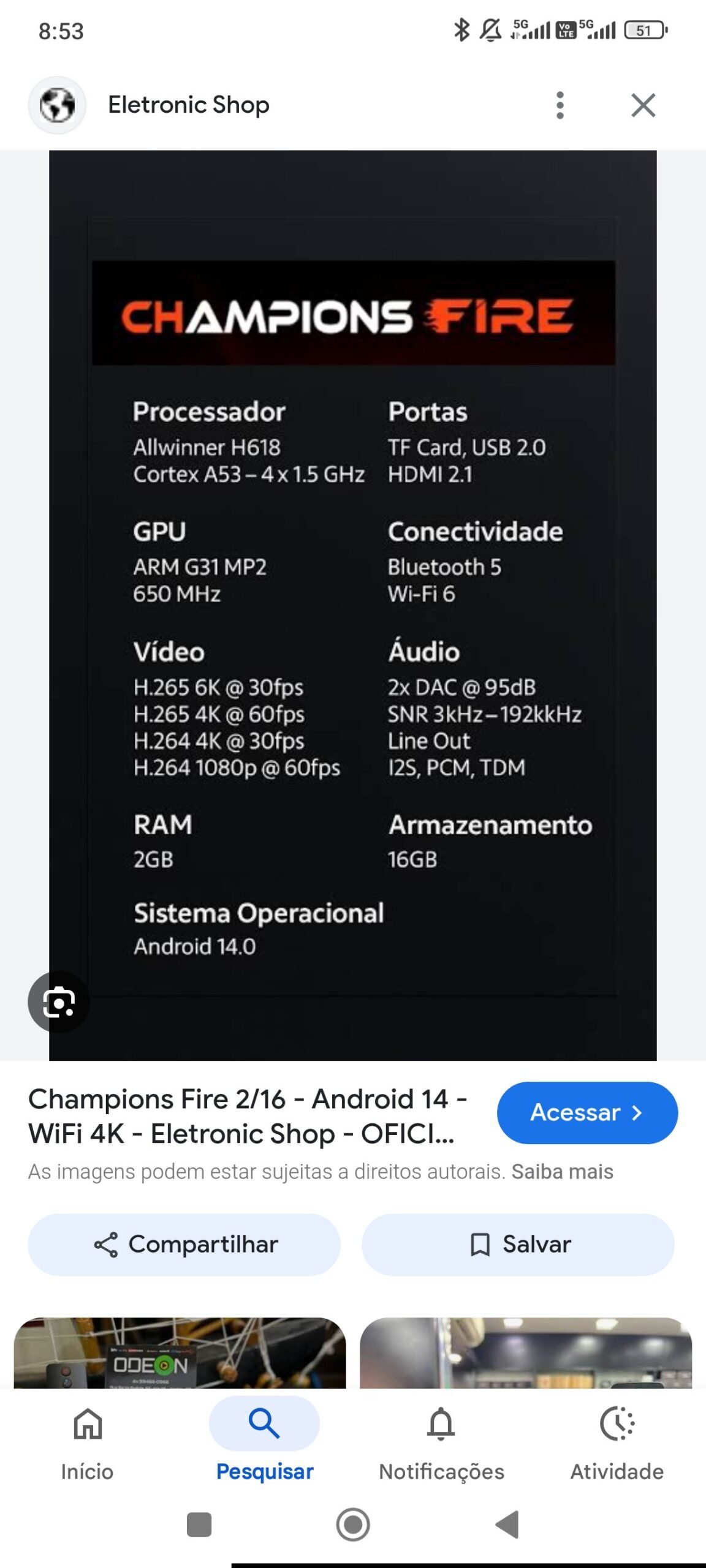Close the image viewer

point(643,105)
